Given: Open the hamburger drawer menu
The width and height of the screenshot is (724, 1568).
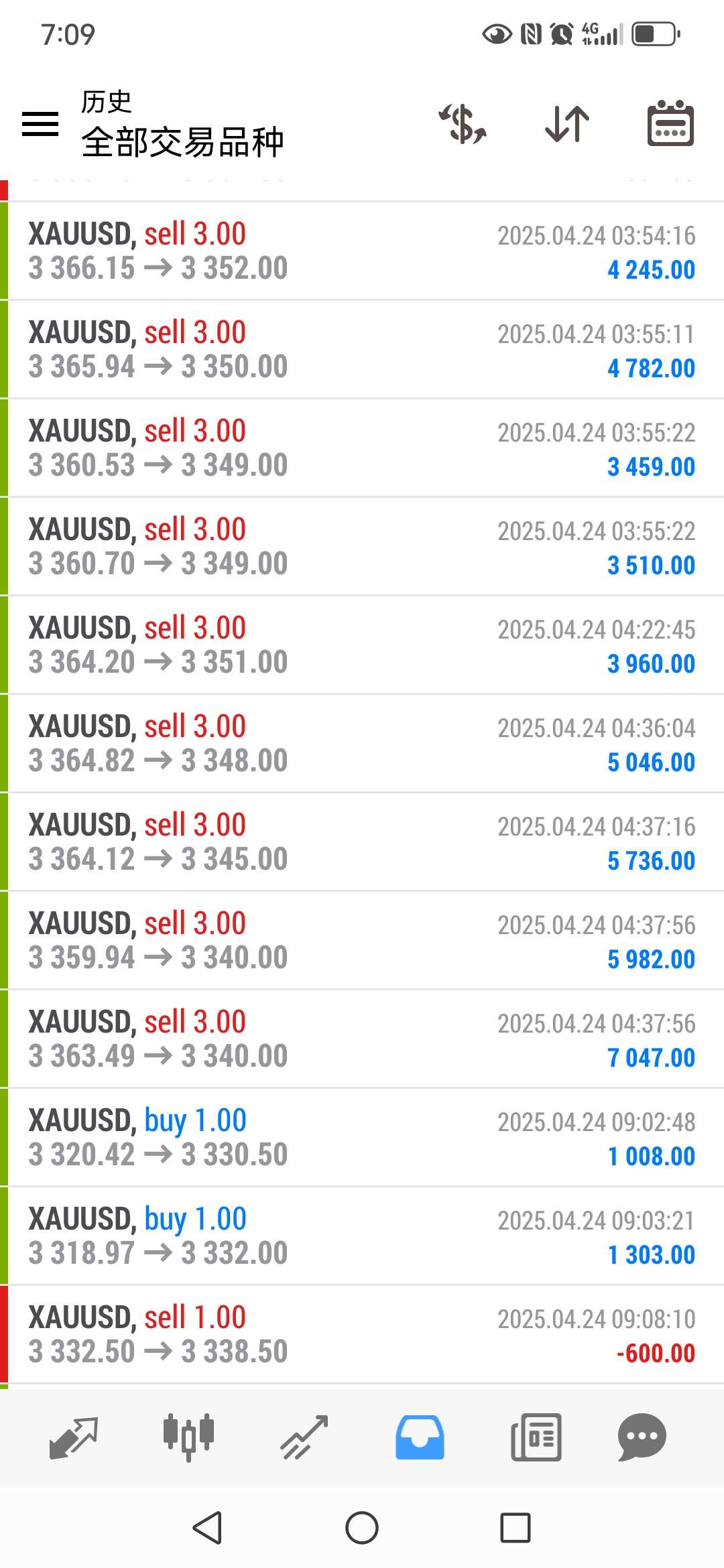Looking at the screenshot, I should tap(40, 124).
